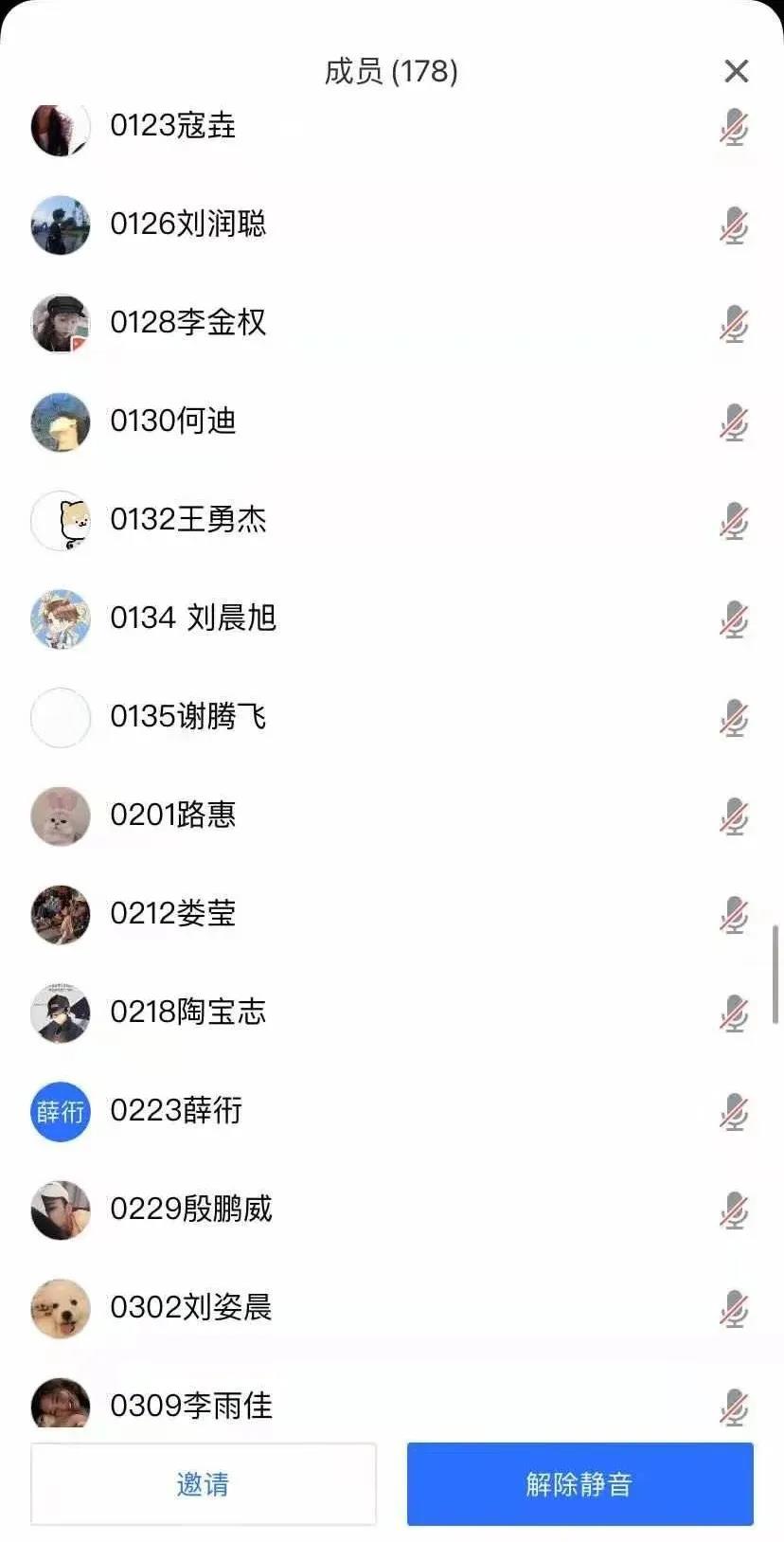Tap the muted mic icon for 0218陶宝志
This screenshot has width=784, height=1542.
pos(734,1013)
